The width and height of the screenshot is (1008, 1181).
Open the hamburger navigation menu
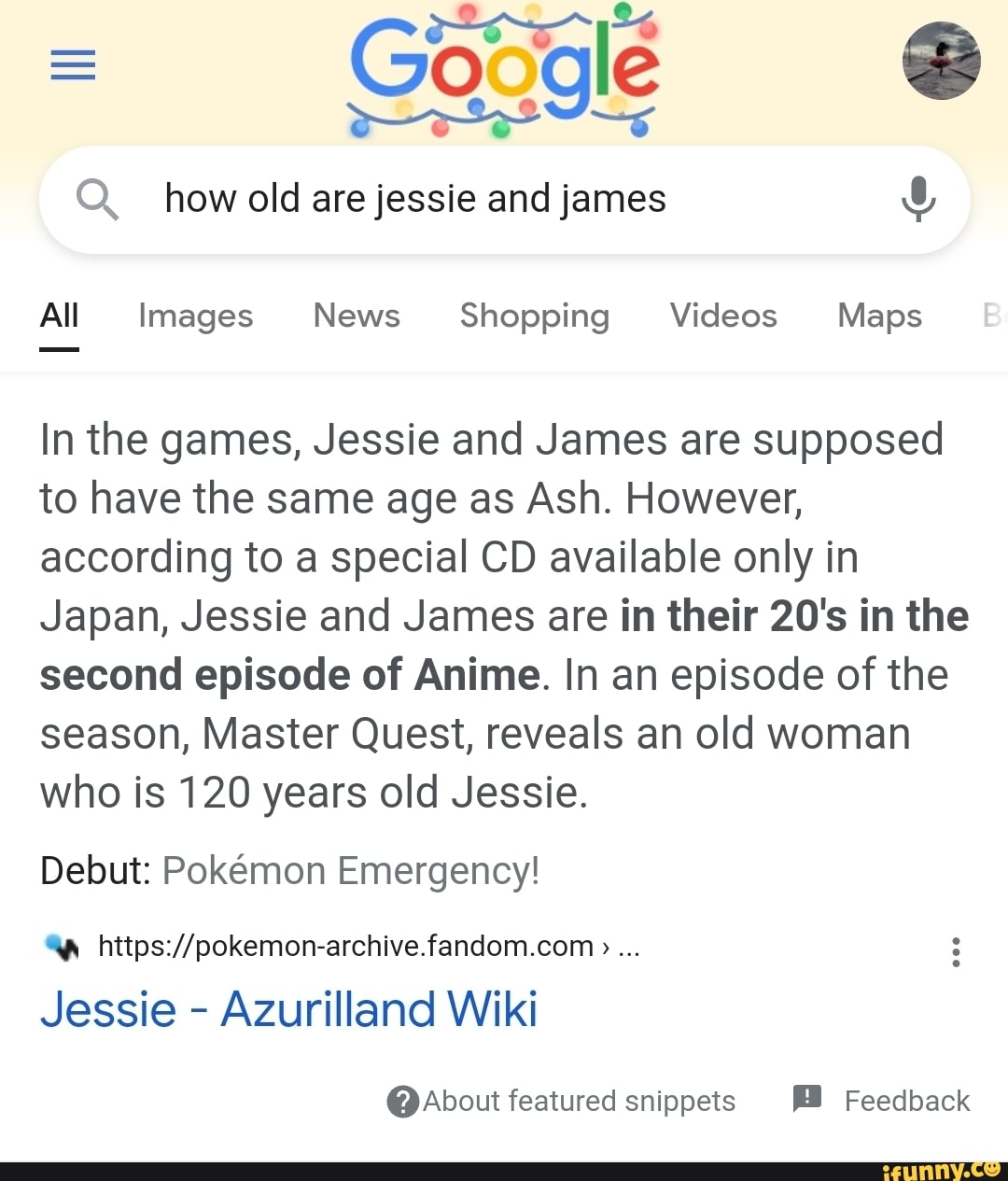click(73, 64)
